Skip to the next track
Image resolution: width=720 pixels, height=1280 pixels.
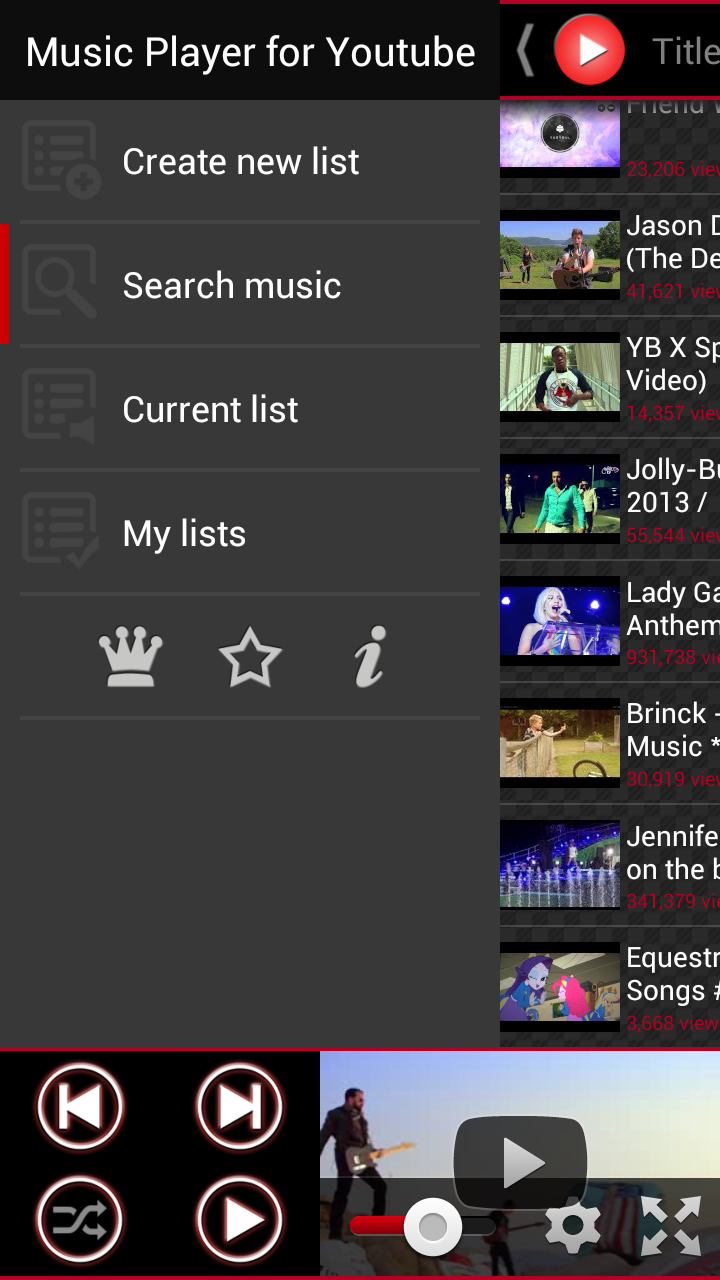click(x=240, y=1107)
